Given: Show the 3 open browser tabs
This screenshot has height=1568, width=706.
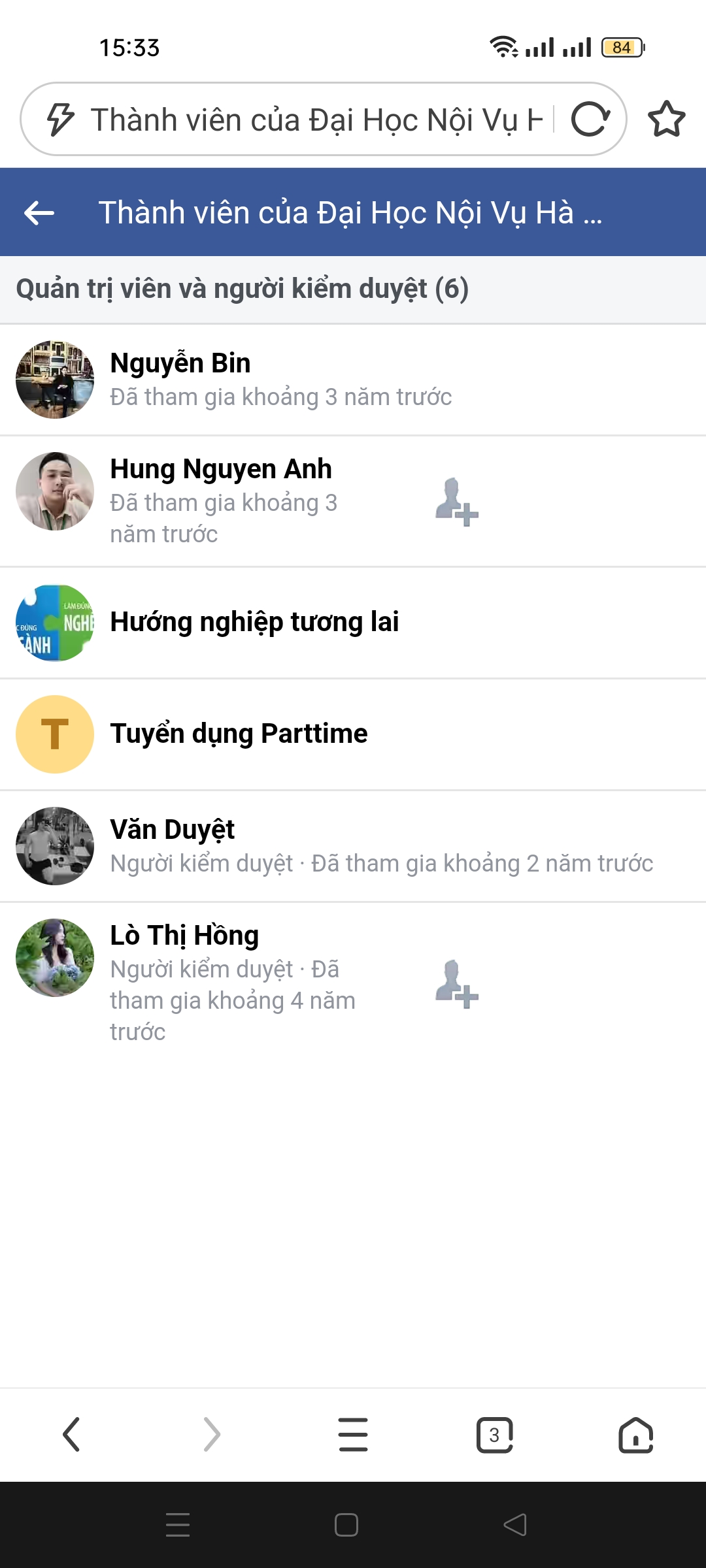Looking at the screenshot, I should [495, 1435].
